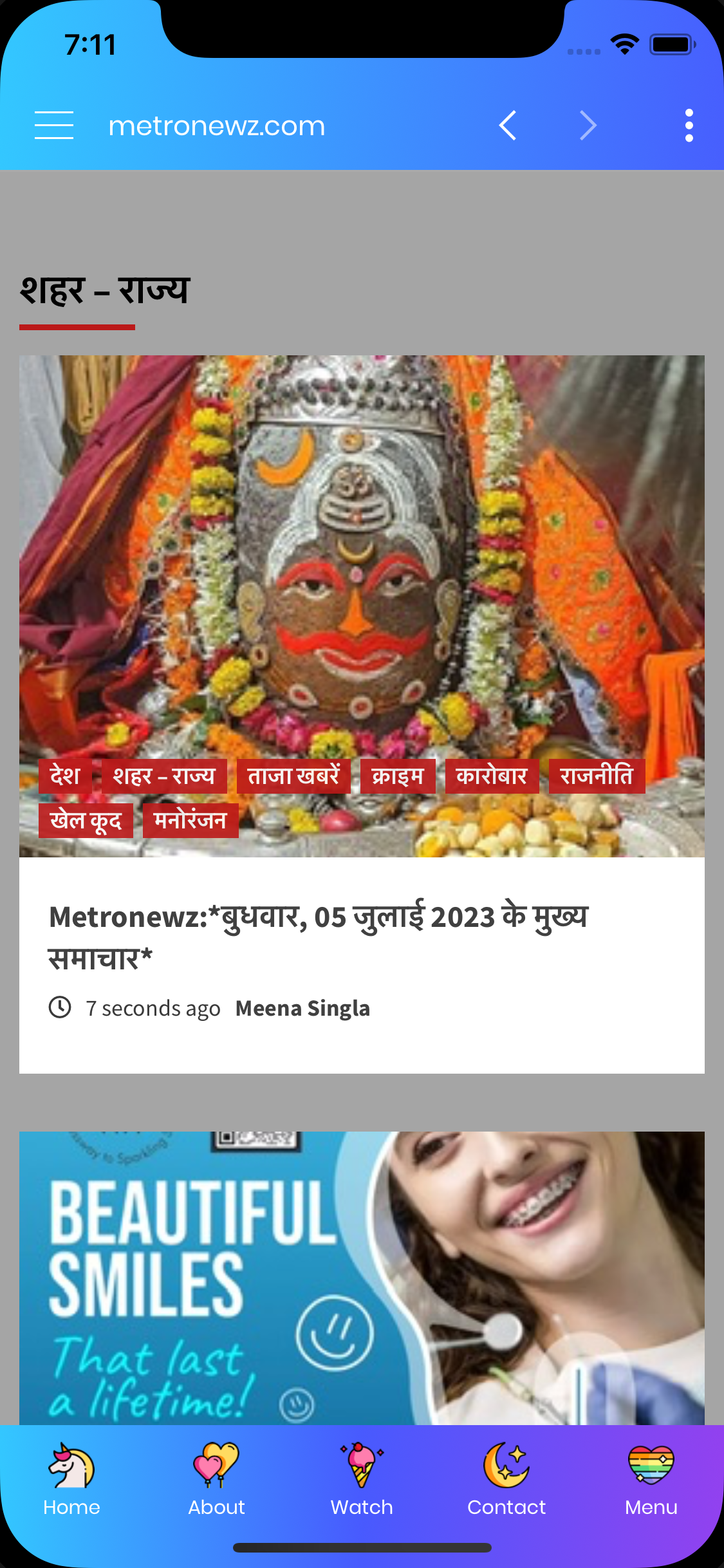
Task: Go forward to the next page
Action: (588, 125)
